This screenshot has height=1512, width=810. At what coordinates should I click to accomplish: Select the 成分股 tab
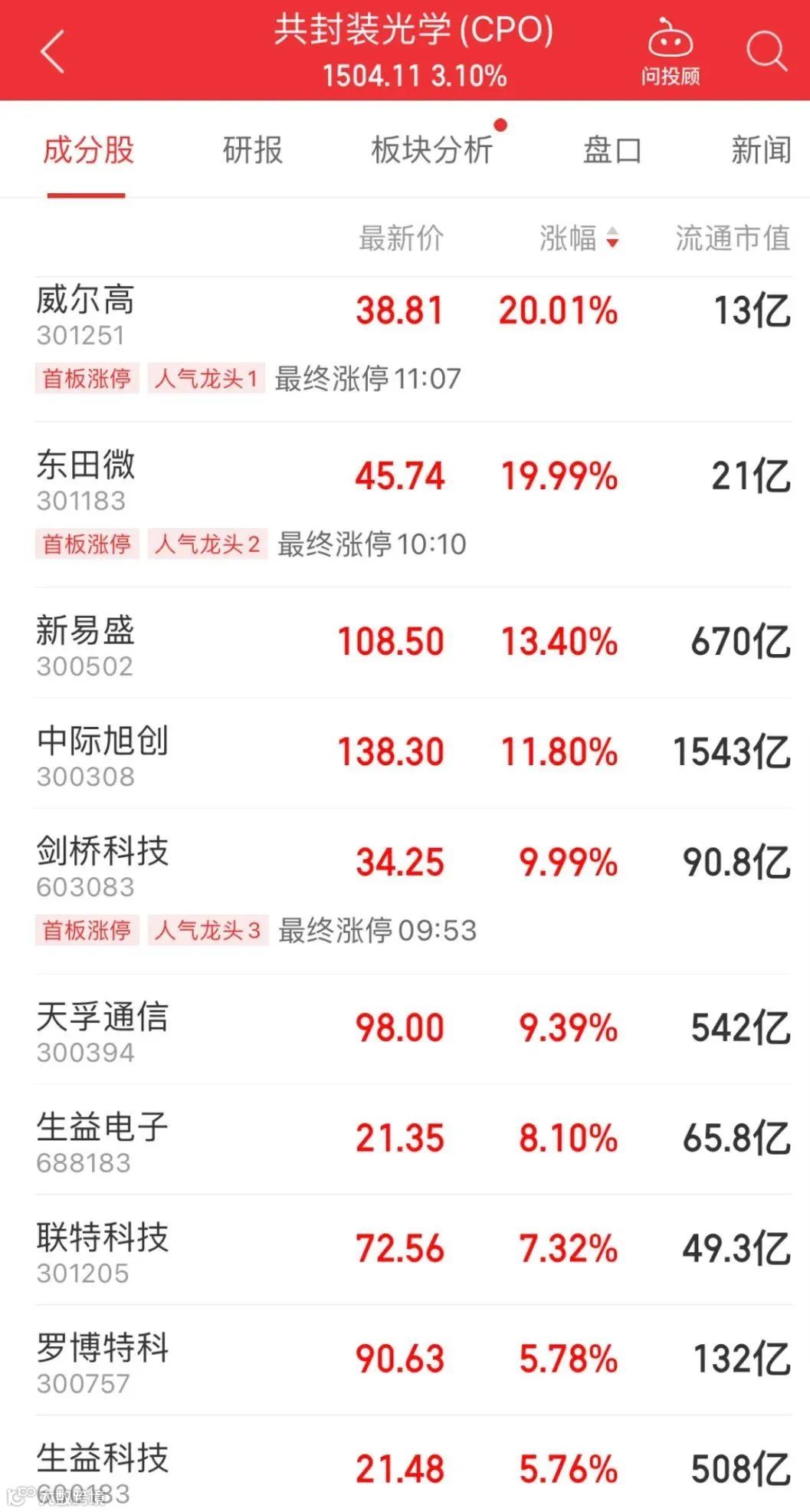tap(88, 150)
